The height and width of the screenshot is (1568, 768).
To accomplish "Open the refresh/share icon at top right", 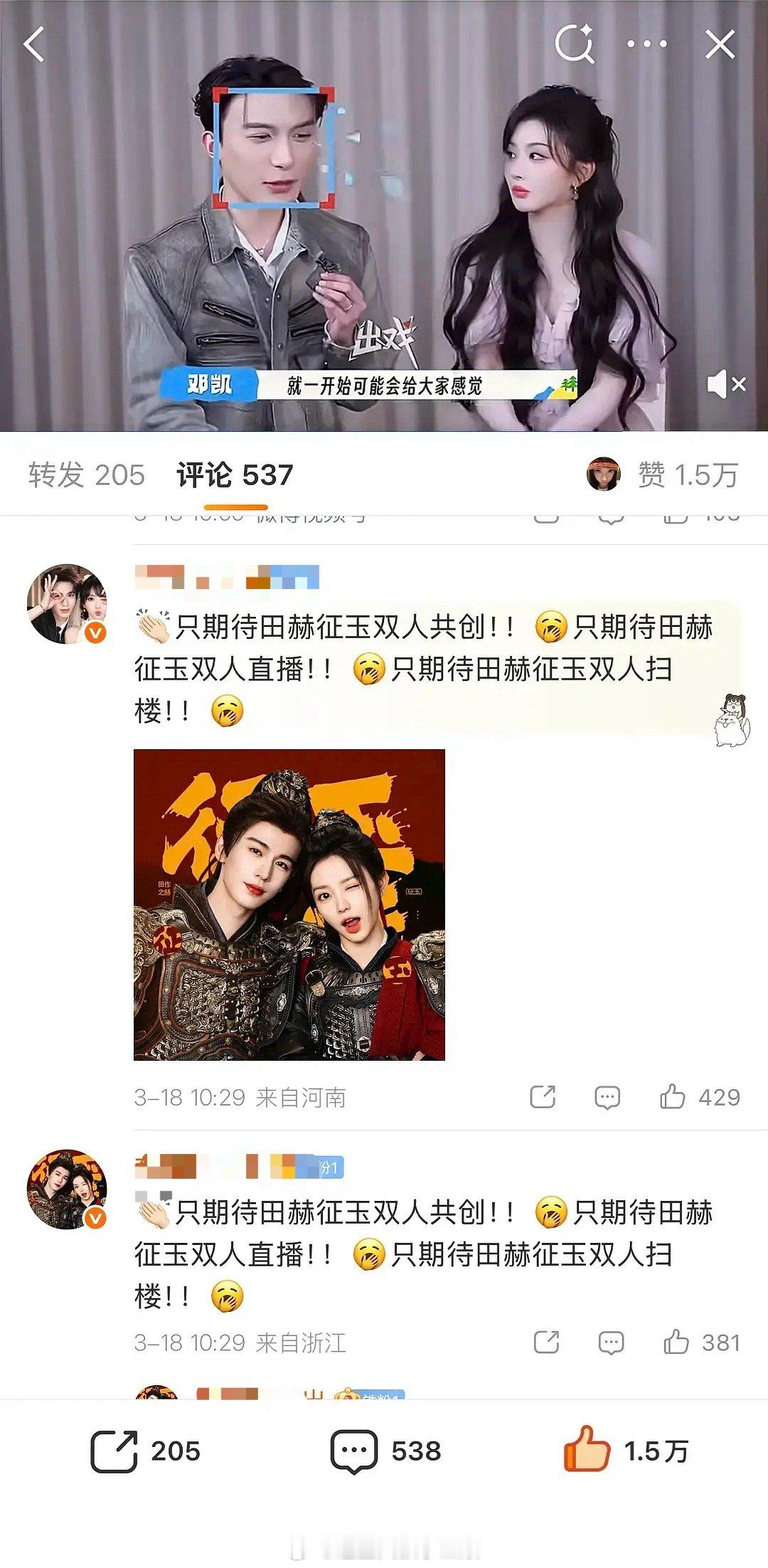I will coord(577,44).
